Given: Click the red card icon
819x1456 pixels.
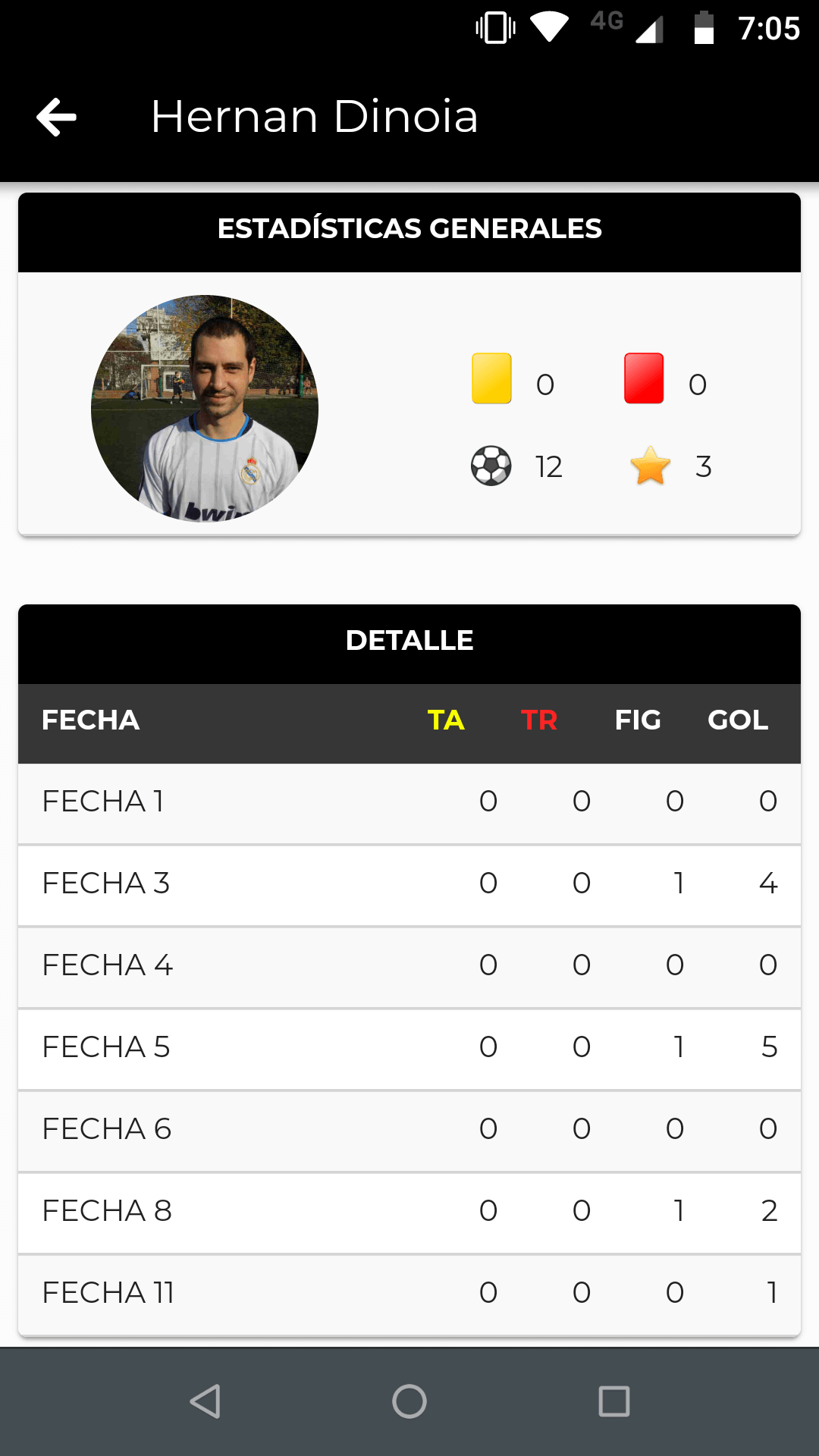Looking at the screenshot, I should pyautogui.click(x=643, y=383).
